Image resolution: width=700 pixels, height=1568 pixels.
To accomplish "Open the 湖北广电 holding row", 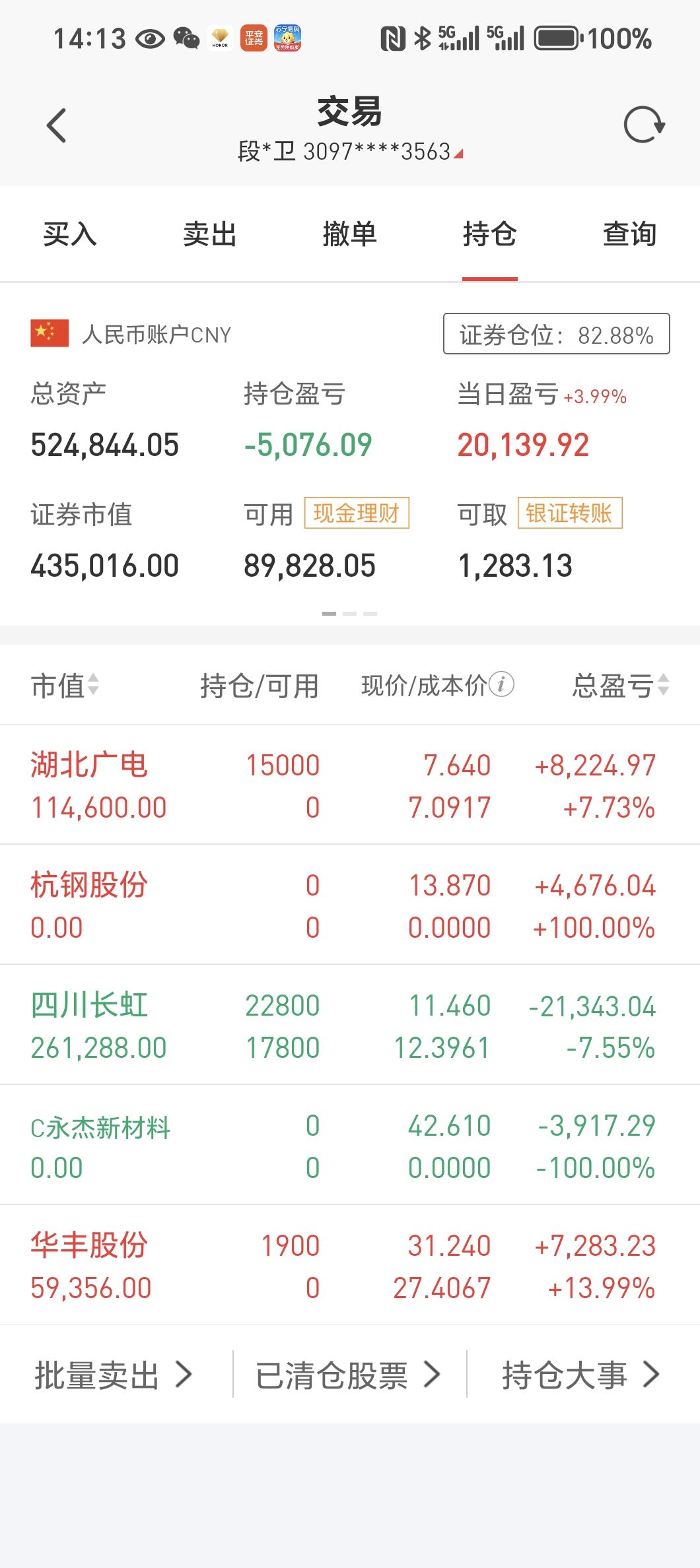I will coord(350,785).
